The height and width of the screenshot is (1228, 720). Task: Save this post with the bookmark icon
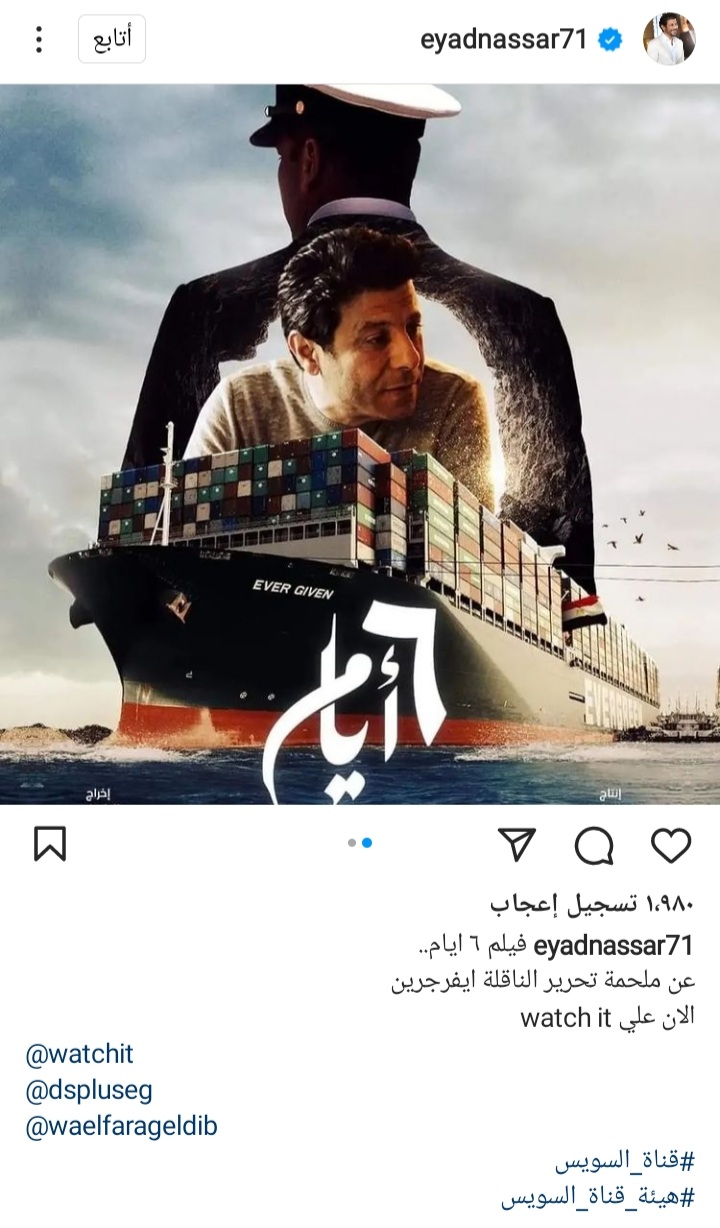tap(50, 845)
